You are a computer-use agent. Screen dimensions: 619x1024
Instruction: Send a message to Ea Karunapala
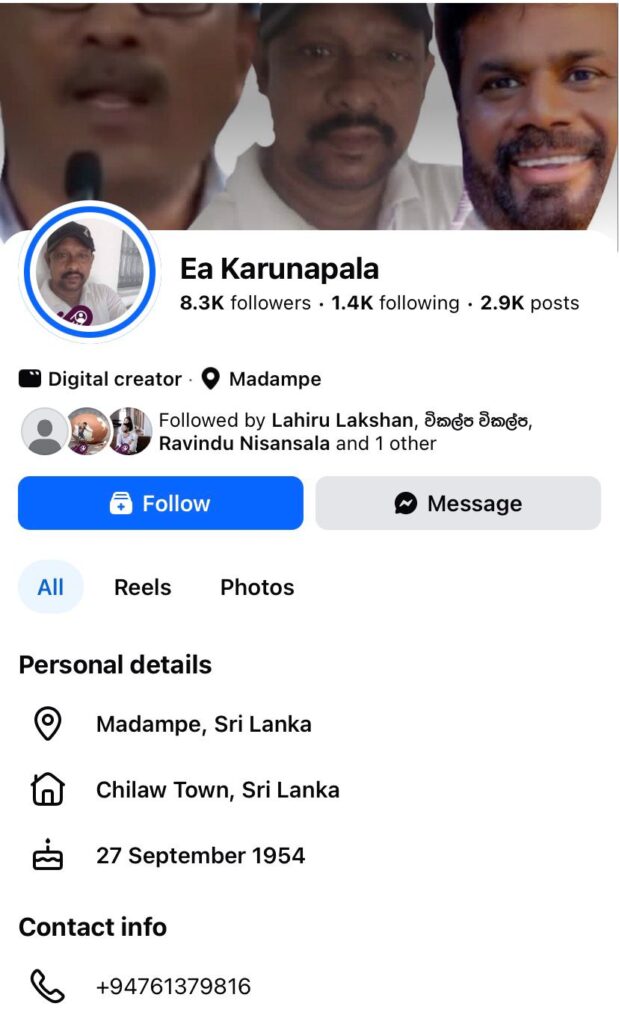pos(458,503)
